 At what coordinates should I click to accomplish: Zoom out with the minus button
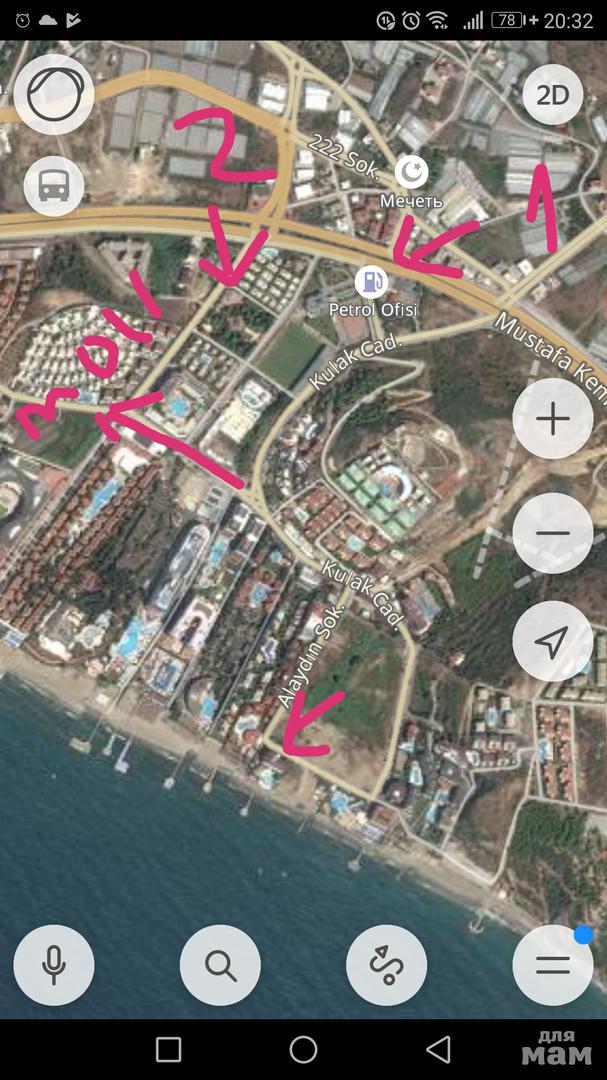[552, 533]
